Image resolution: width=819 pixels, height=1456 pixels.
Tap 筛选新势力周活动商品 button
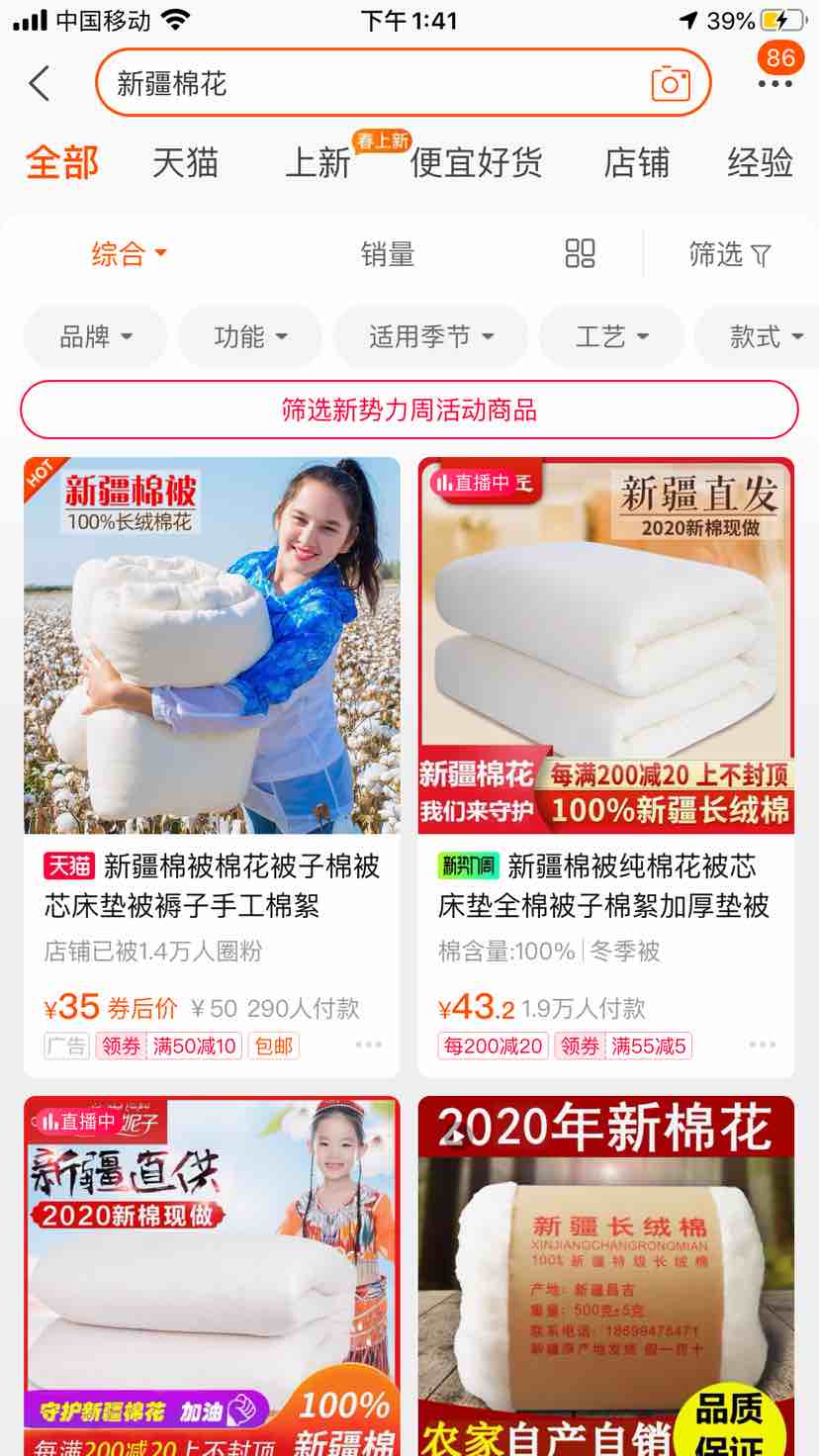tap(409, 409)
